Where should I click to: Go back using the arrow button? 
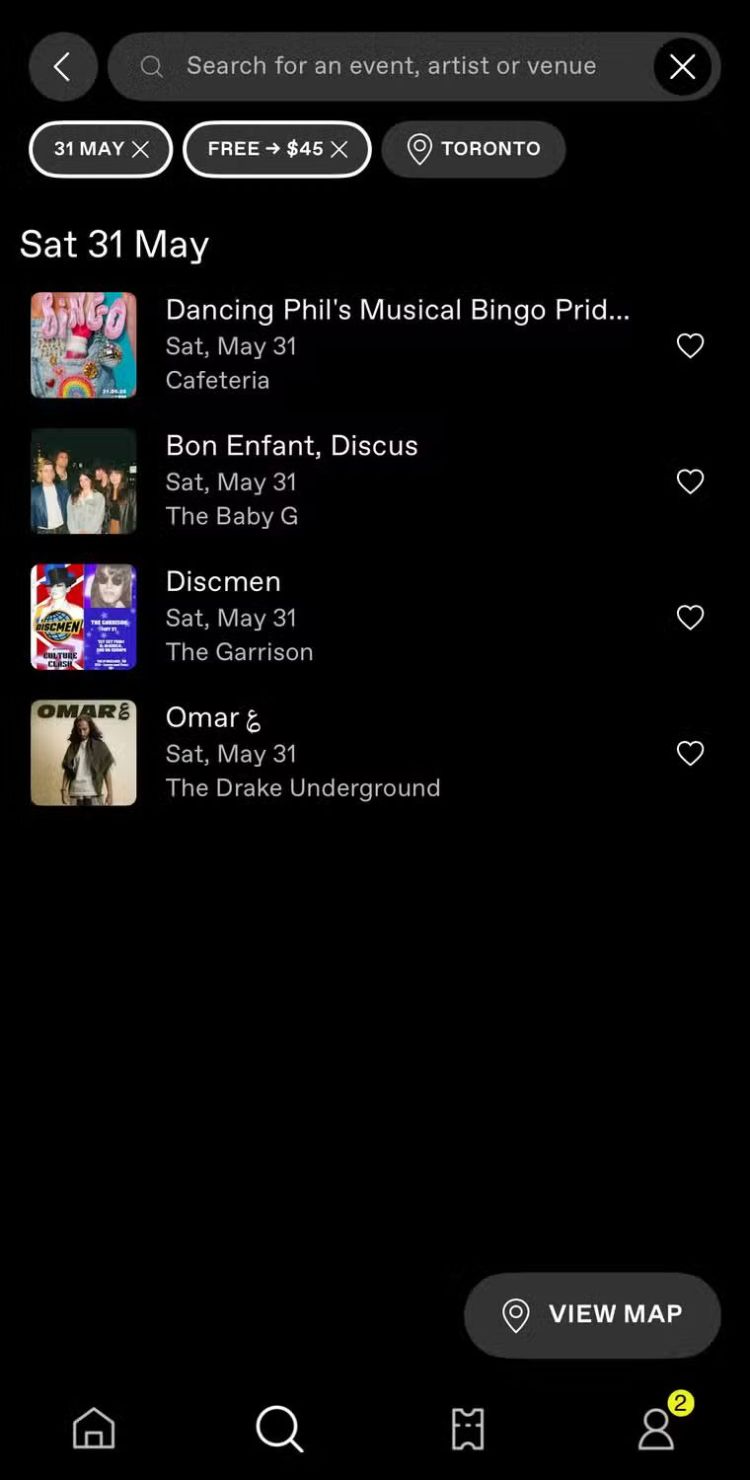click(x=62, y=67)
